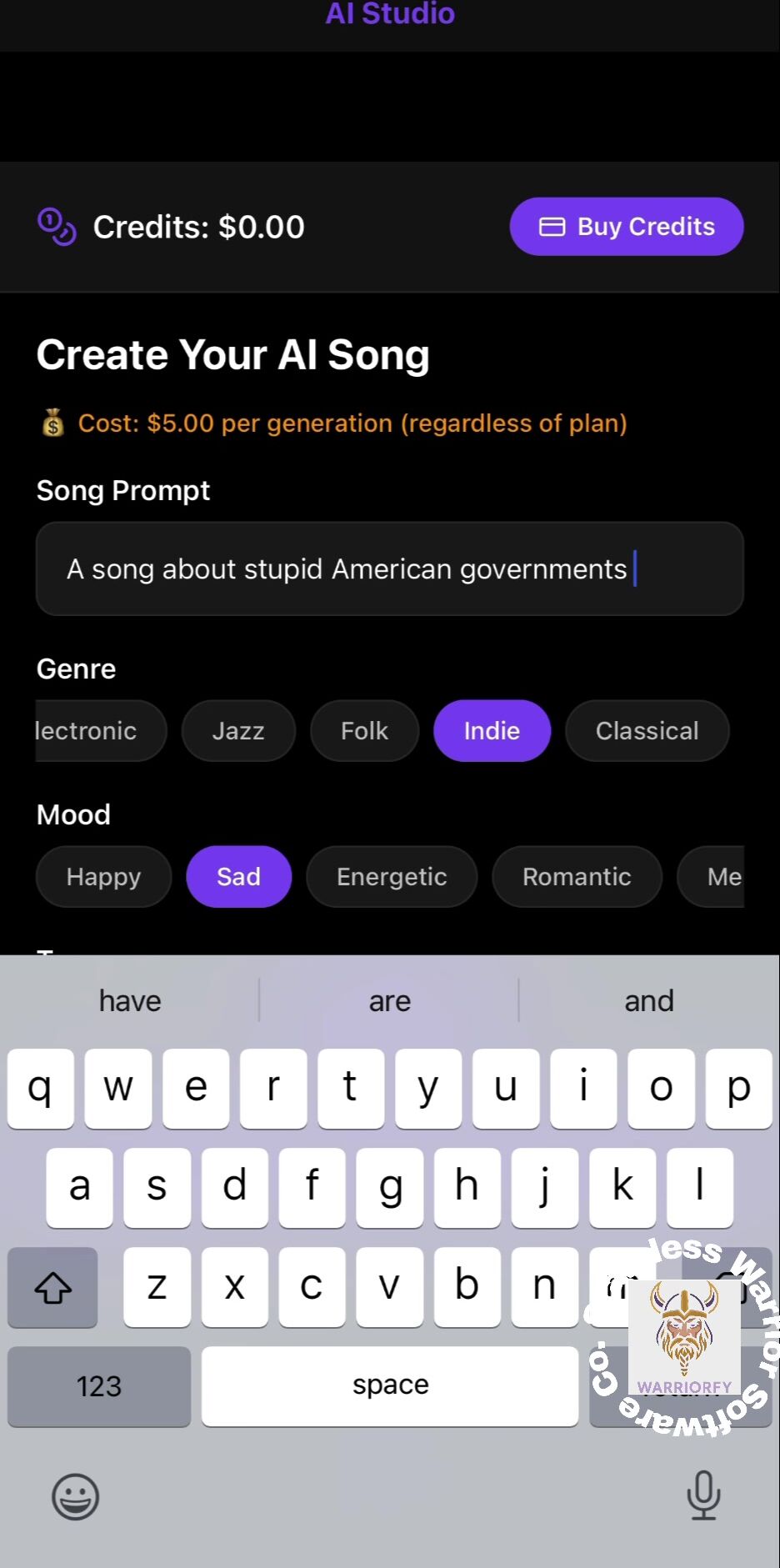Image resolution: width=780 pixels, height=1568 pixels.
Task: Select the Romantic mood chip
Action: (577, 877)
